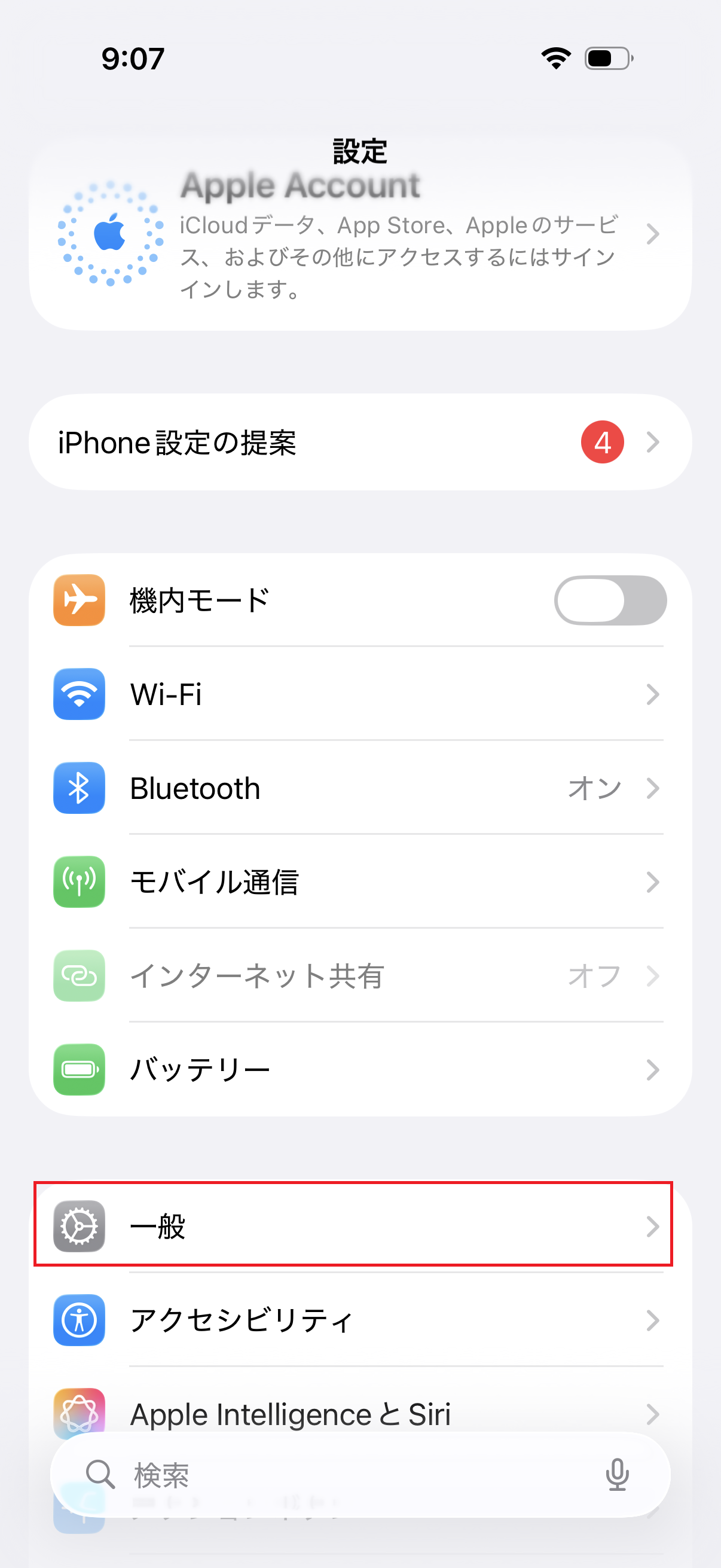Tap the モバイル通信 antenna icon
Image resolution: width=721 pixels, height=1568 pixels.
click(x=79, y=881)
